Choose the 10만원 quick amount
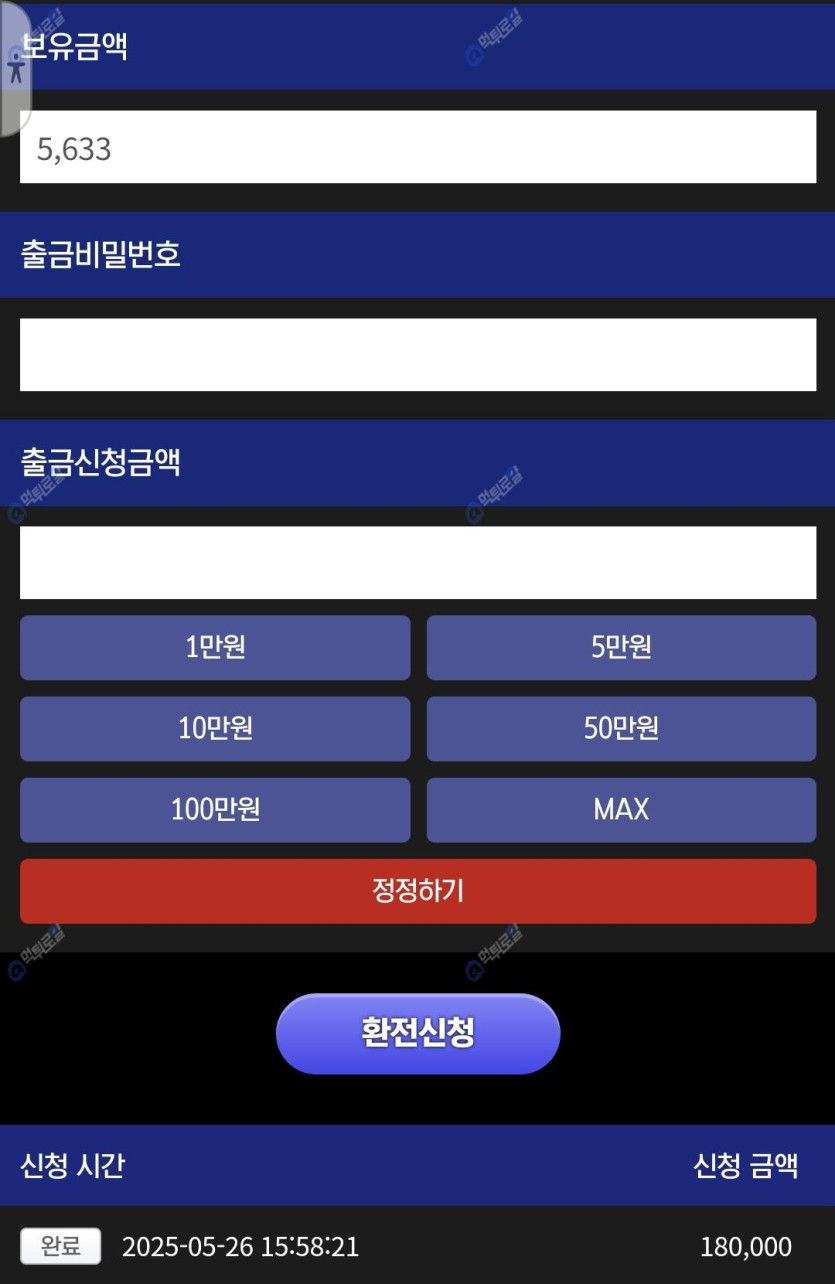 (215, 728)
